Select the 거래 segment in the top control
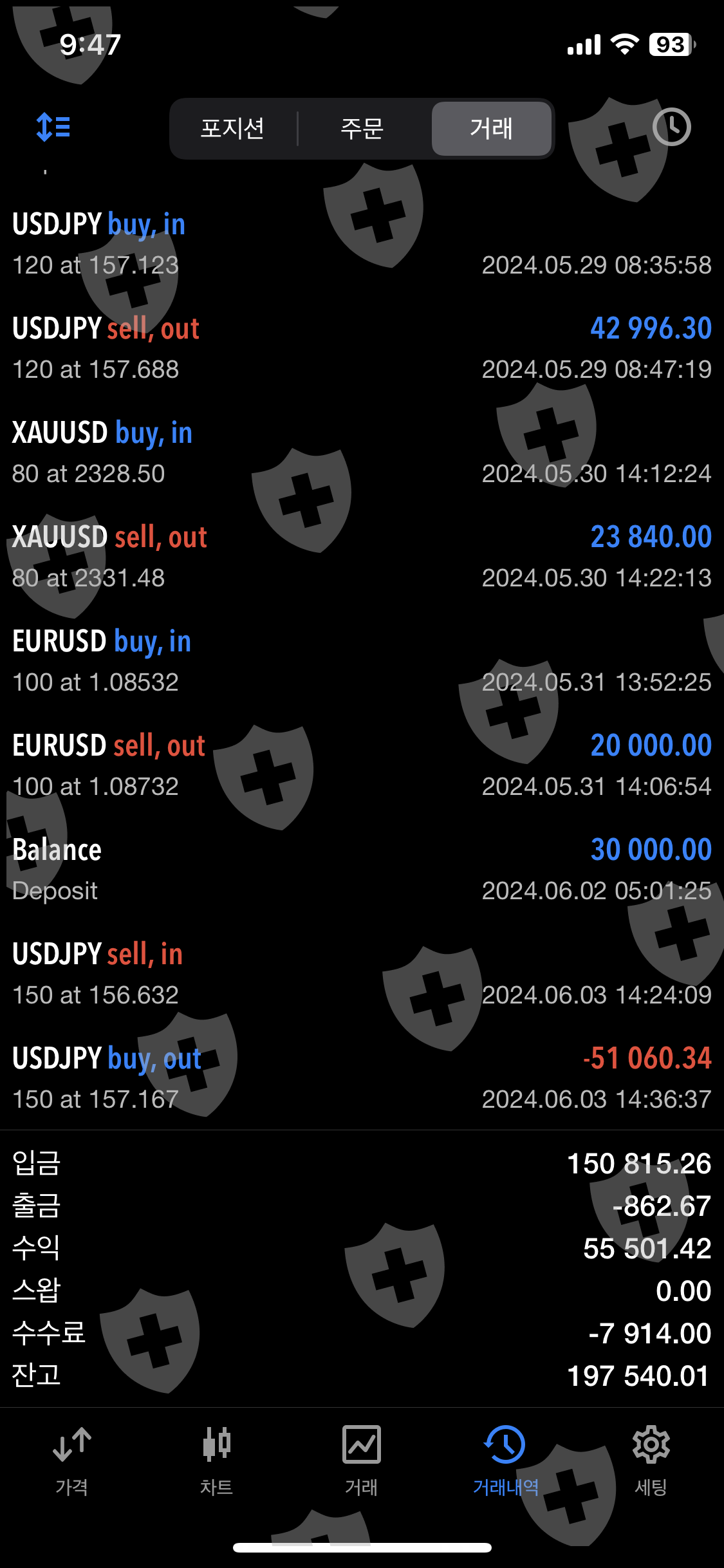724x1568 pixels. point(491,129)
